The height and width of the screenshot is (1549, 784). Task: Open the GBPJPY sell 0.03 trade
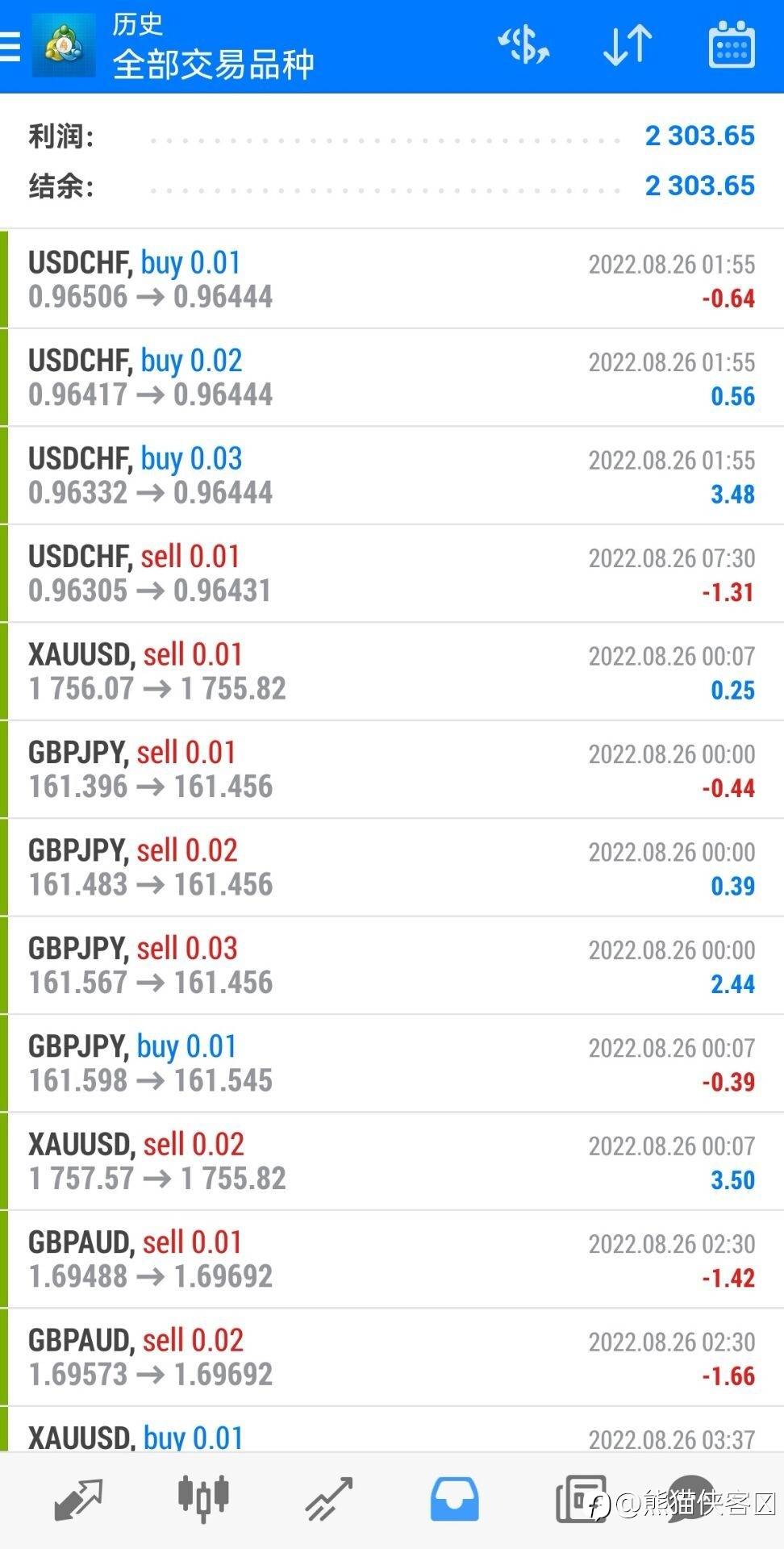tap(392, 965)
